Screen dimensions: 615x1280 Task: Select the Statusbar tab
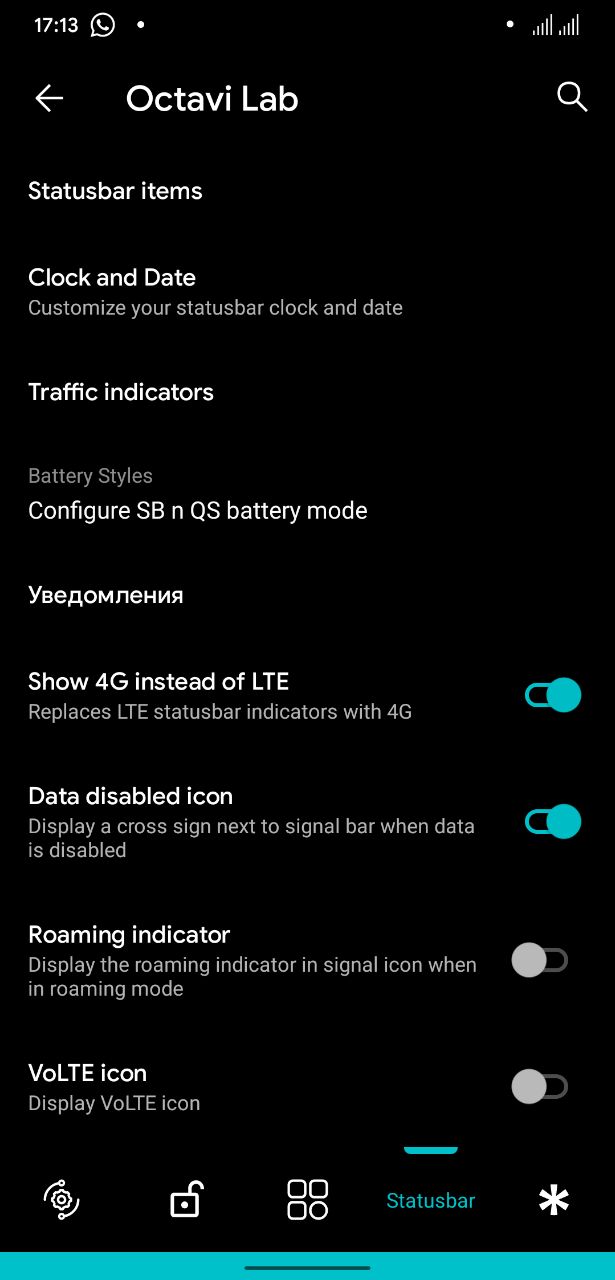coord(431,1200)
